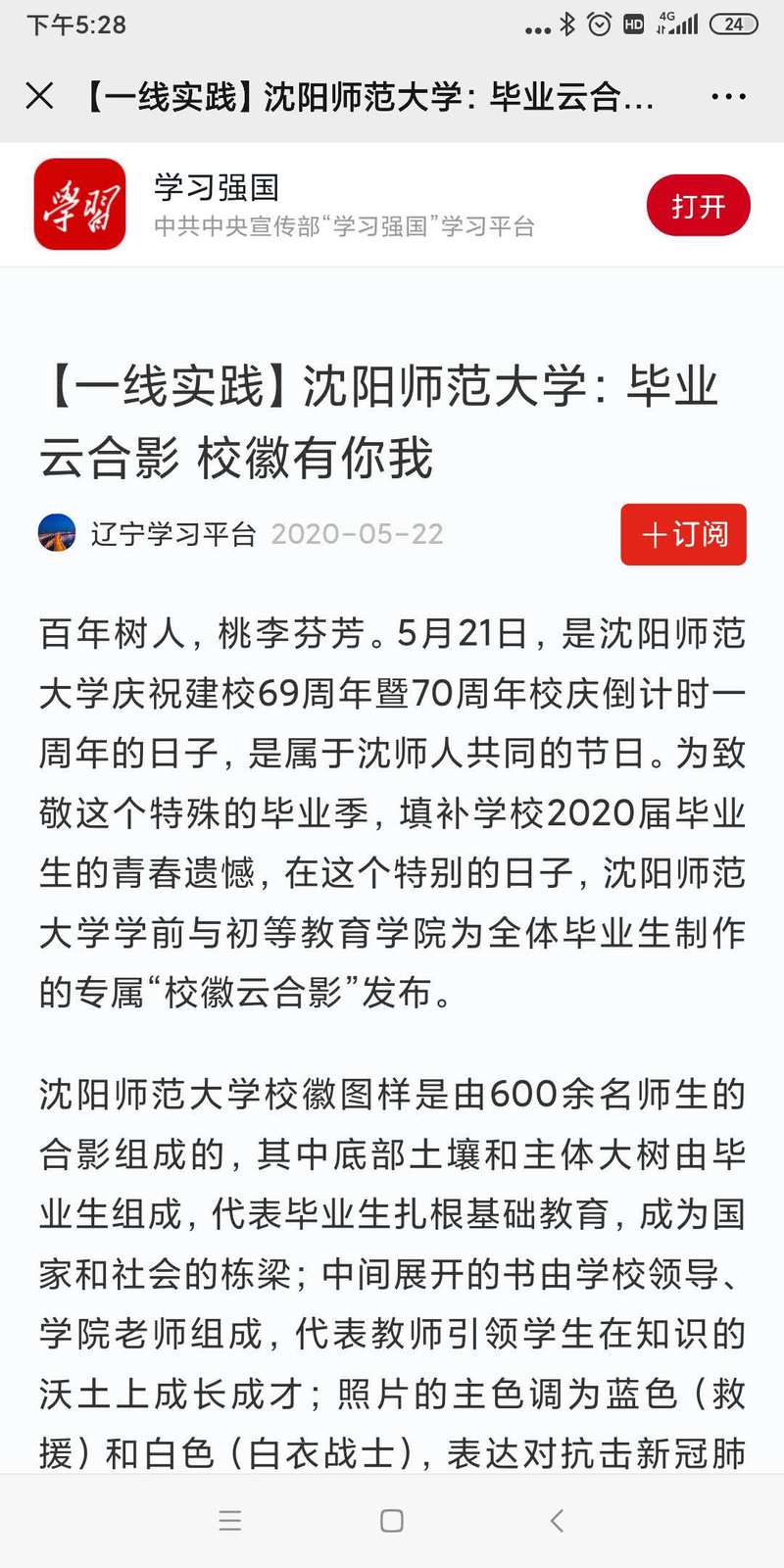Viewport: 784px width, 1568px height.
Task: Open the three-dot overflow menu
Action: point(728,96)
